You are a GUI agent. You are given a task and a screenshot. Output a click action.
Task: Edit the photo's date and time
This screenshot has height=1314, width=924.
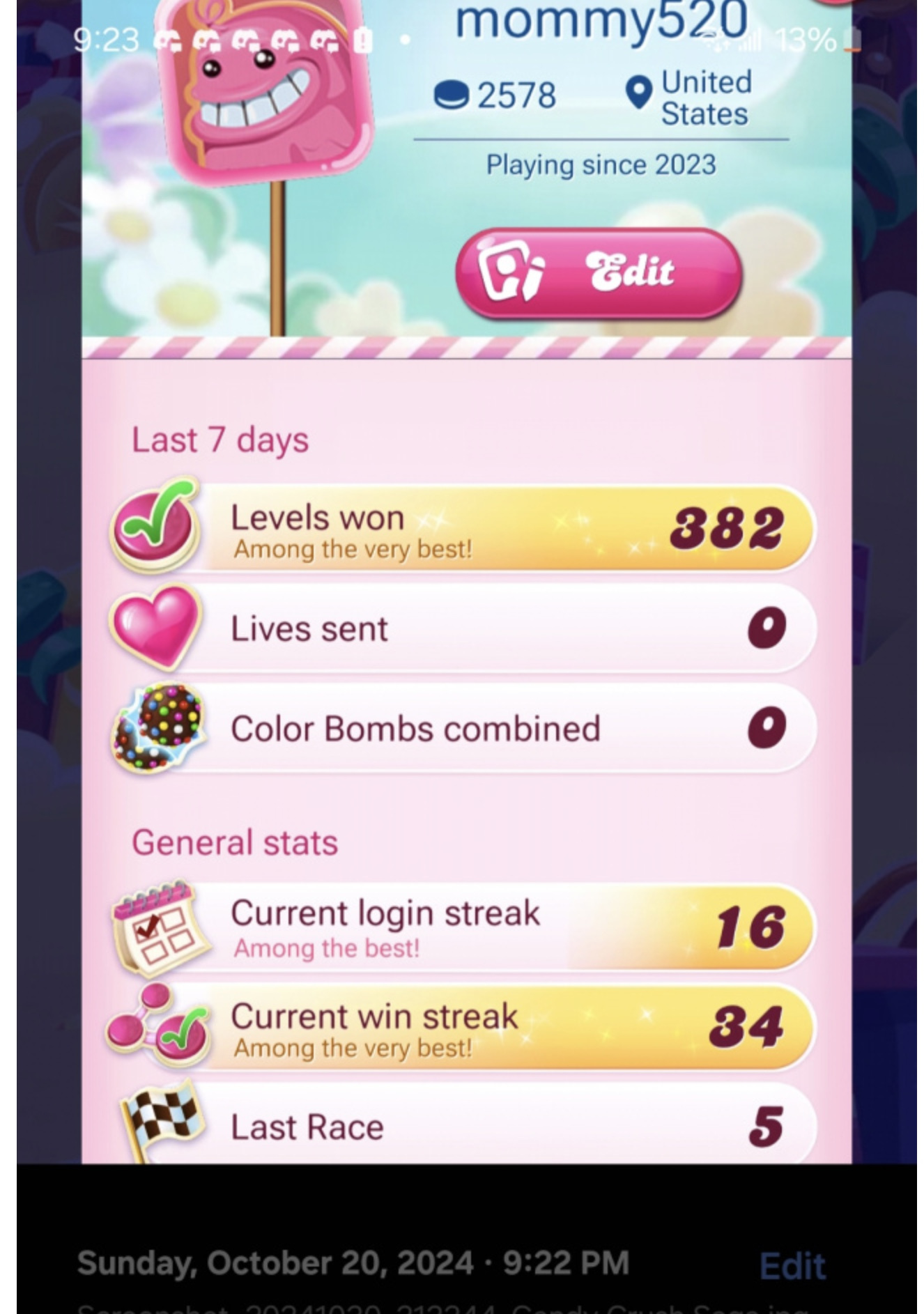[792, 1266]
